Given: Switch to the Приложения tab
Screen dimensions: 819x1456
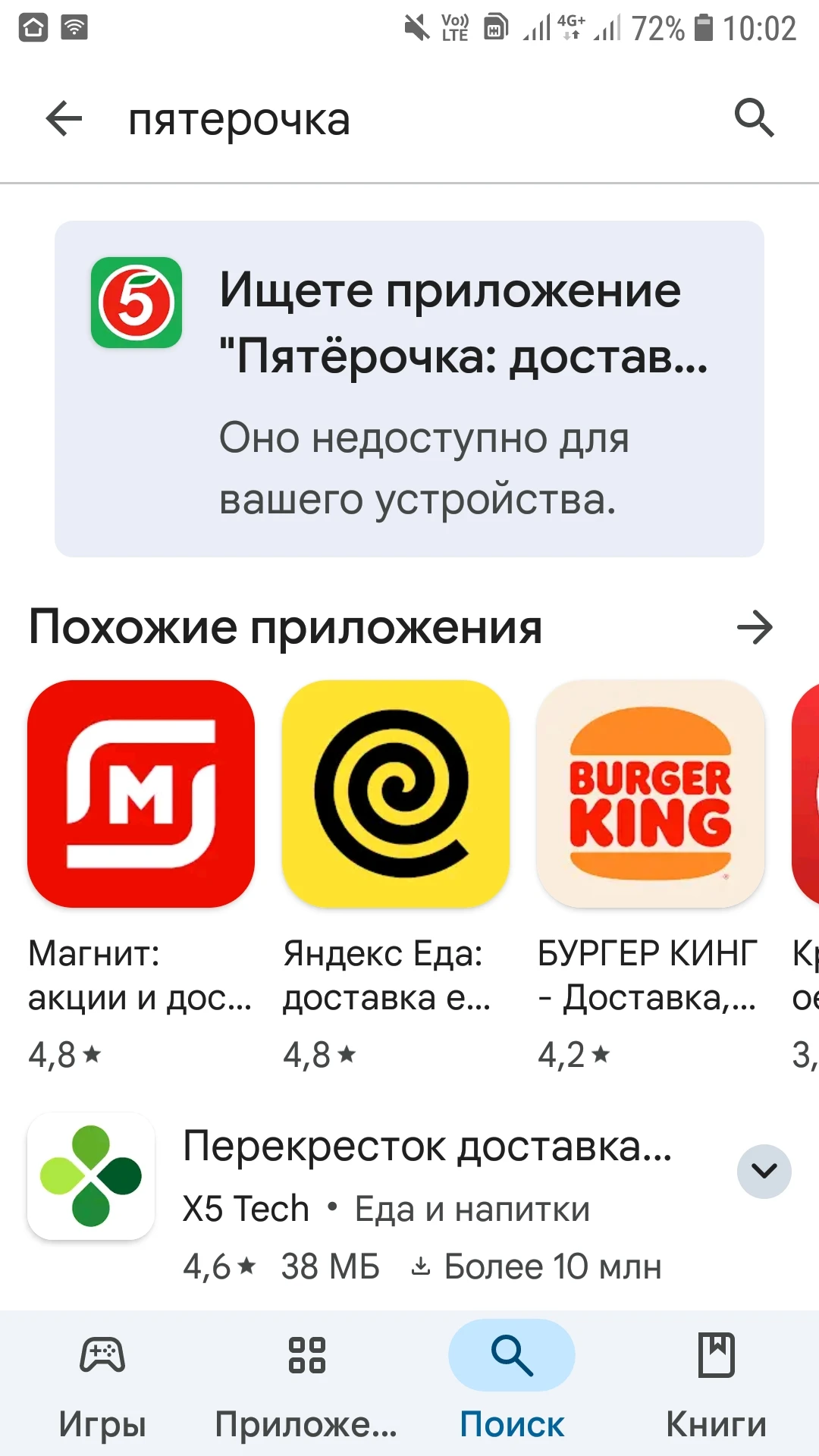Looking at the screenshot, I should click(307, 1385).
